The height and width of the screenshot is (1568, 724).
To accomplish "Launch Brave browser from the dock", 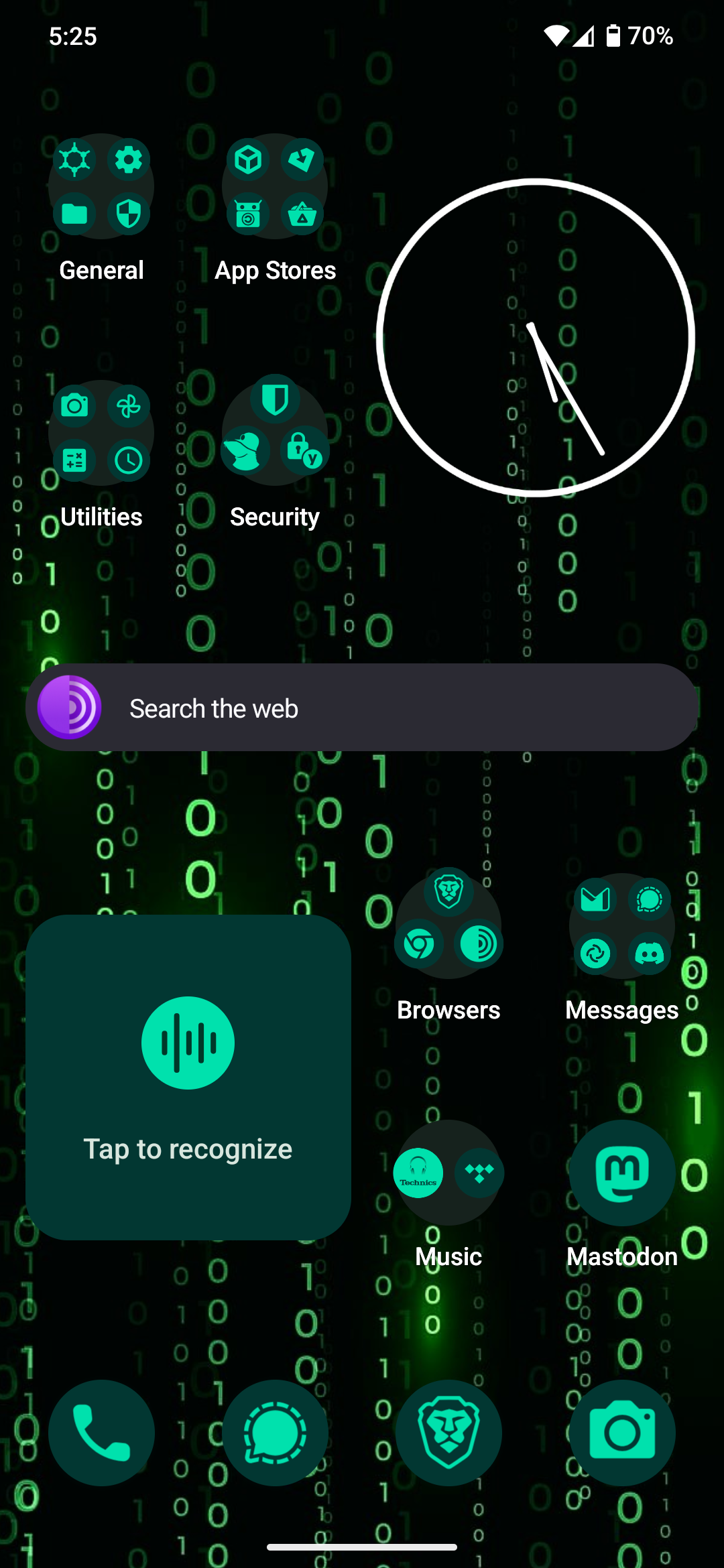I will 448,1433.
